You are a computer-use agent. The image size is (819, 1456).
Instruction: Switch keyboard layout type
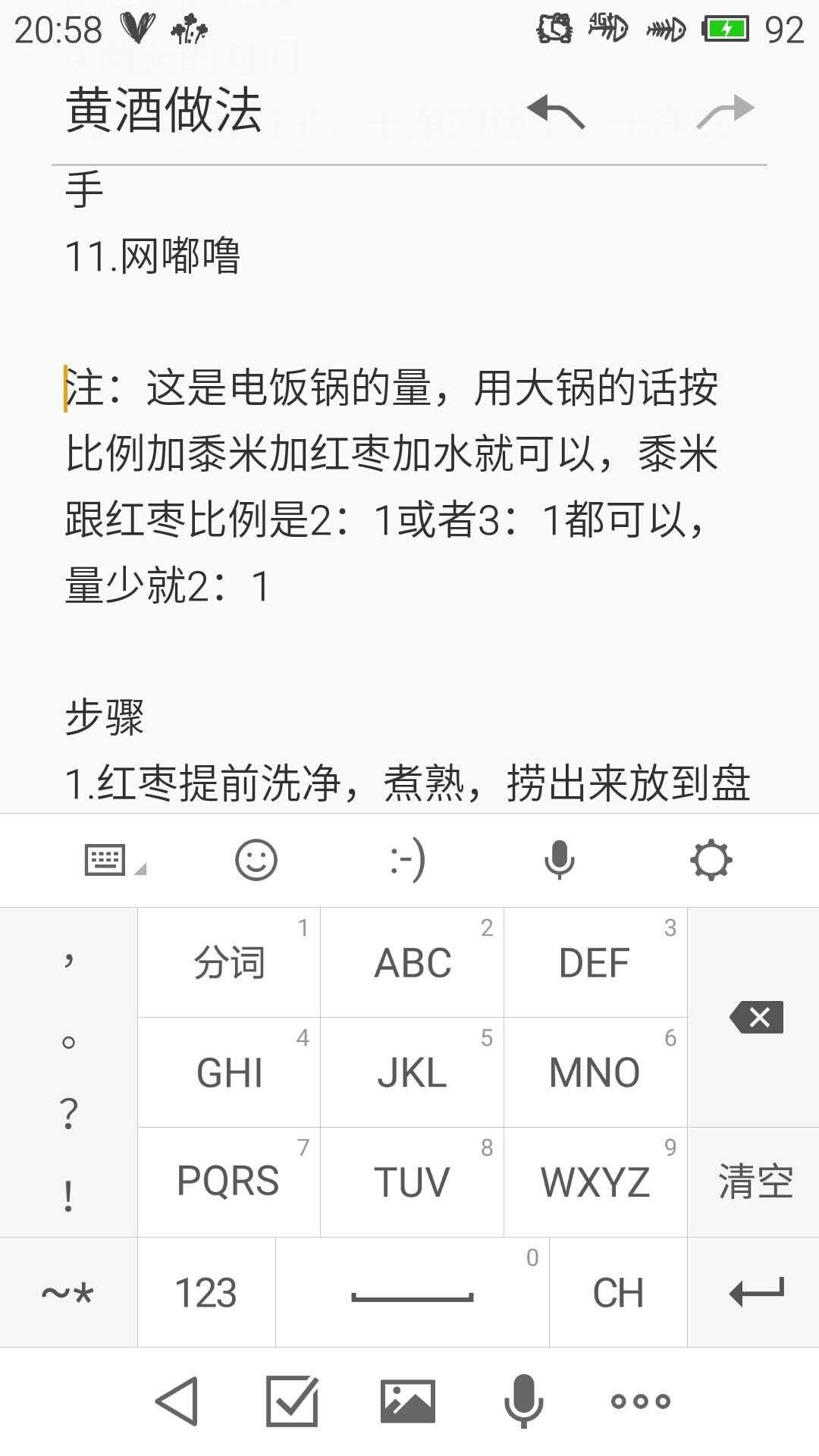[112, 860]
